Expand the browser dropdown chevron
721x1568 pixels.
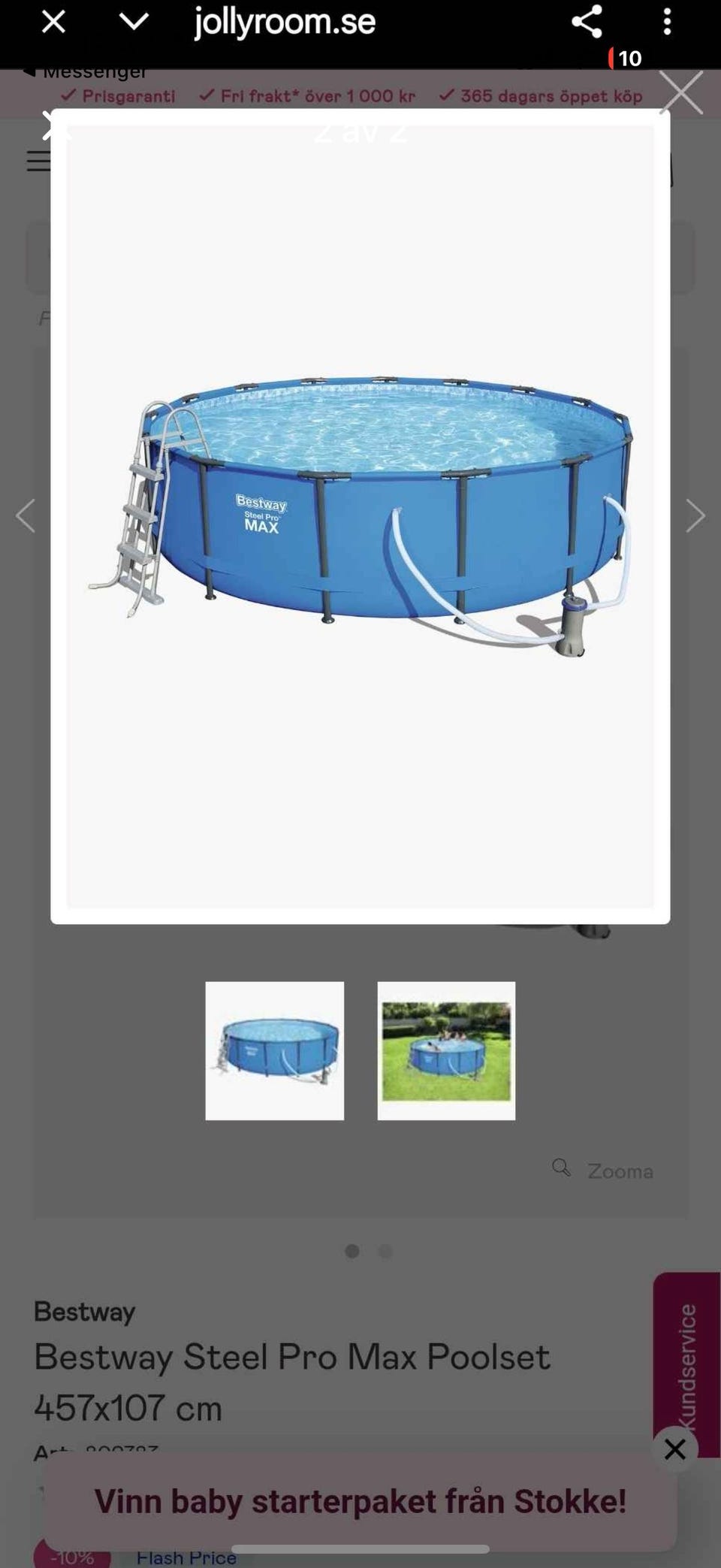click(134, 22)
